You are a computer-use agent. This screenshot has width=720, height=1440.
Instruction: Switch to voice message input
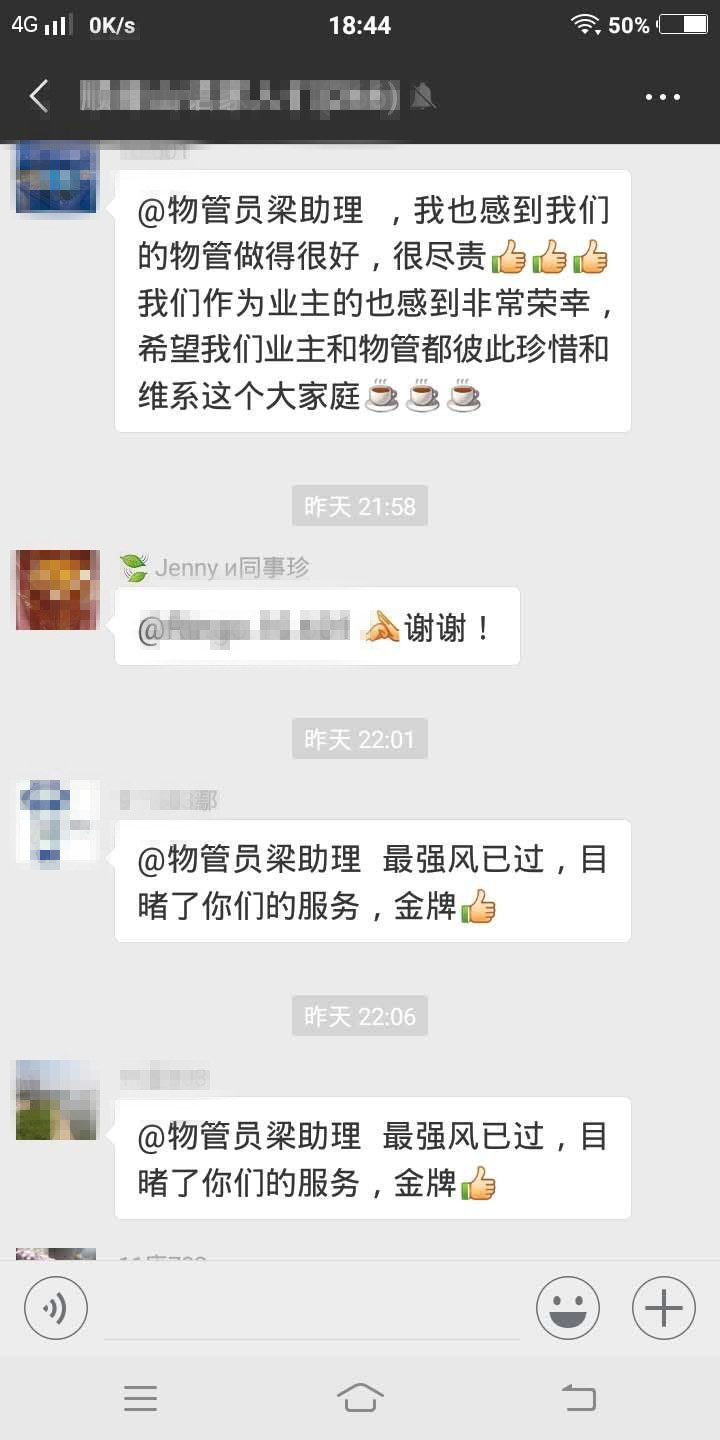coord(56,1308)
